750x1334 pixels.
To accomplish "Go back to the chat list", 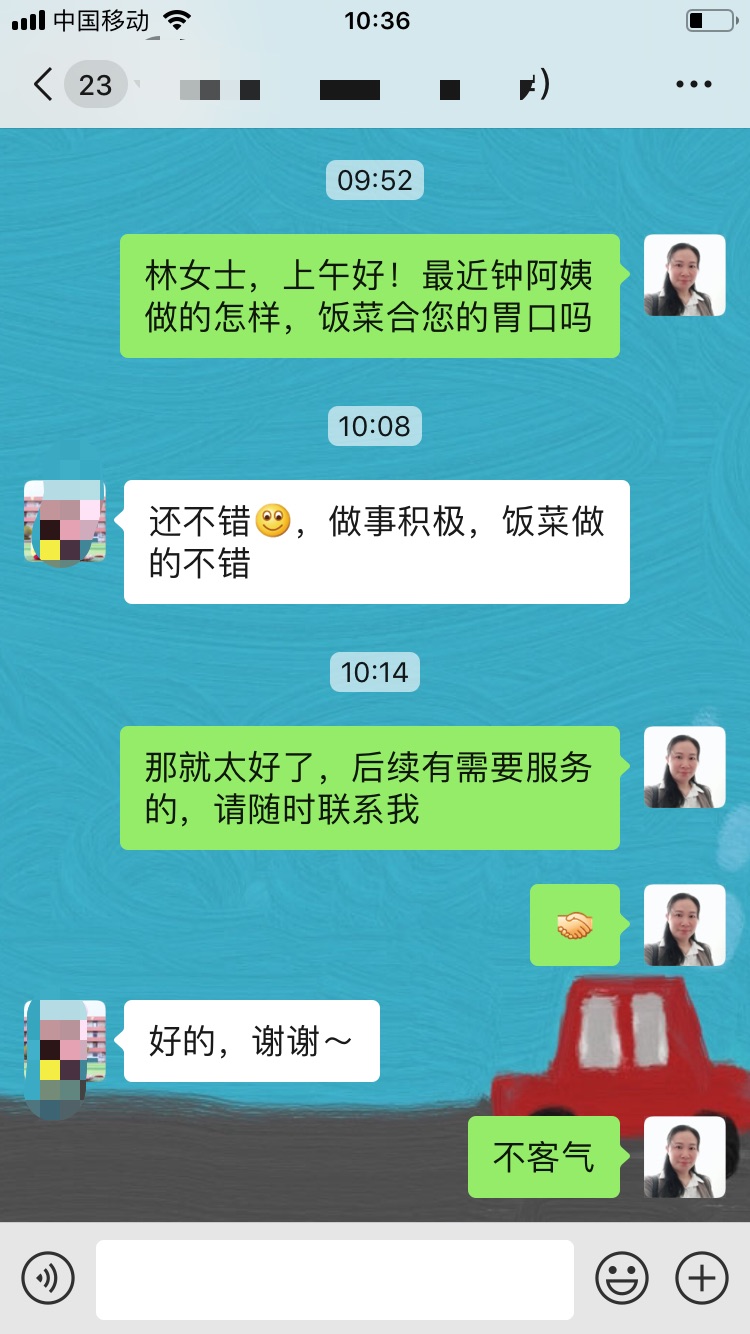I will pyautogui.click(x=44, y=85).
